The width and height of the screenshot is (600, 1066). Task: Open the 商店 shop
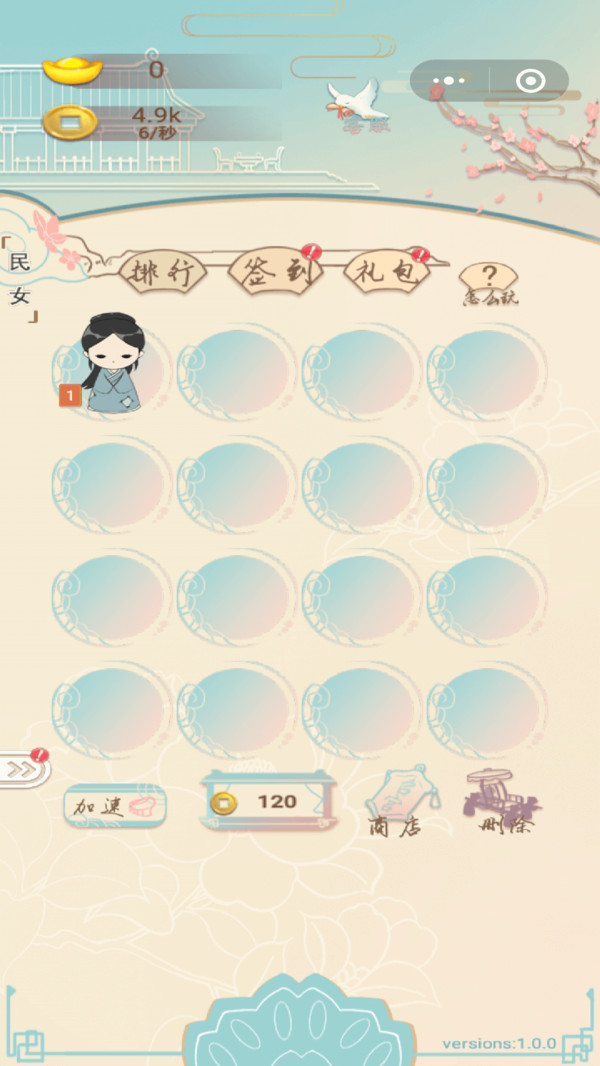tap(396, 800)
